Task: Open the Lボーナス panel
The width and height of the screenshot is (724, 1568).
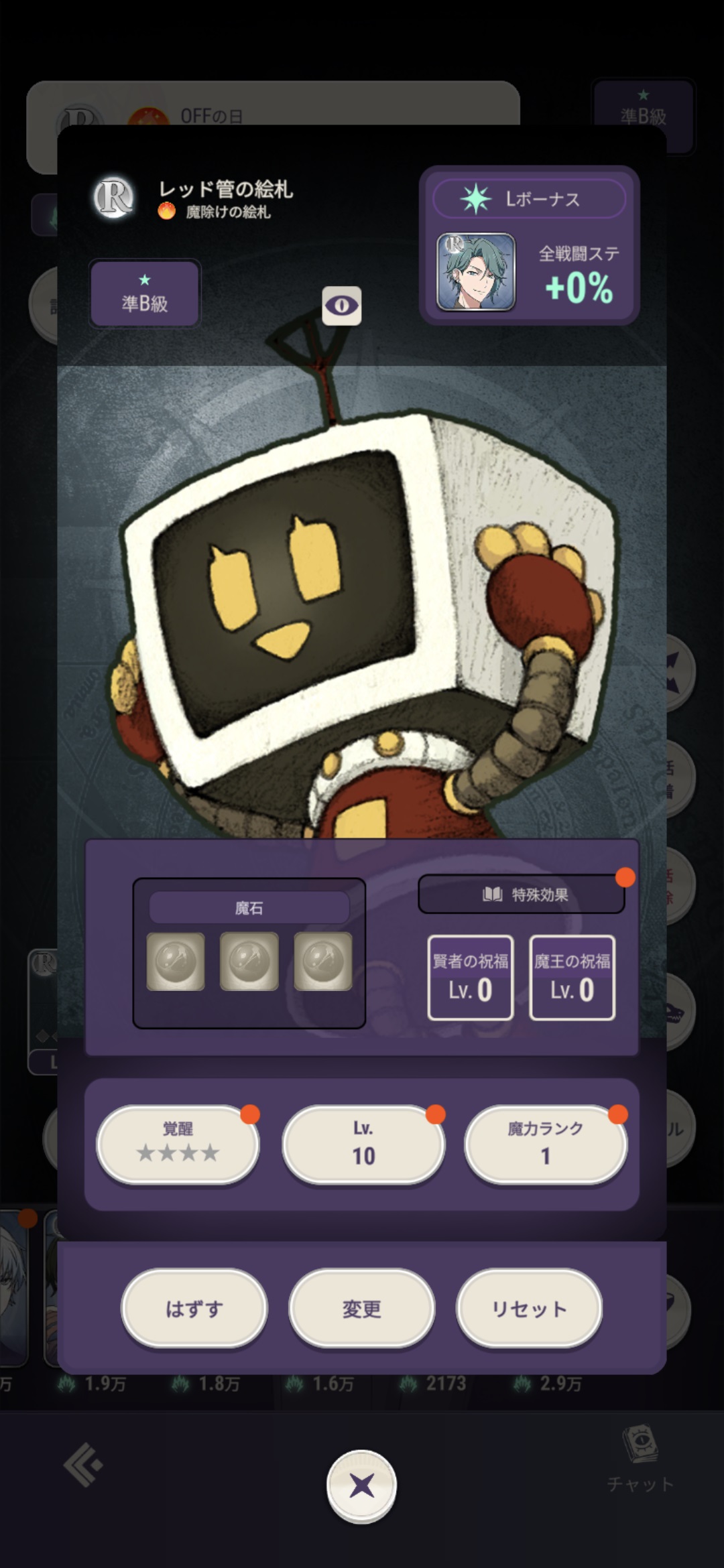Action: click(x=530, y=199)
